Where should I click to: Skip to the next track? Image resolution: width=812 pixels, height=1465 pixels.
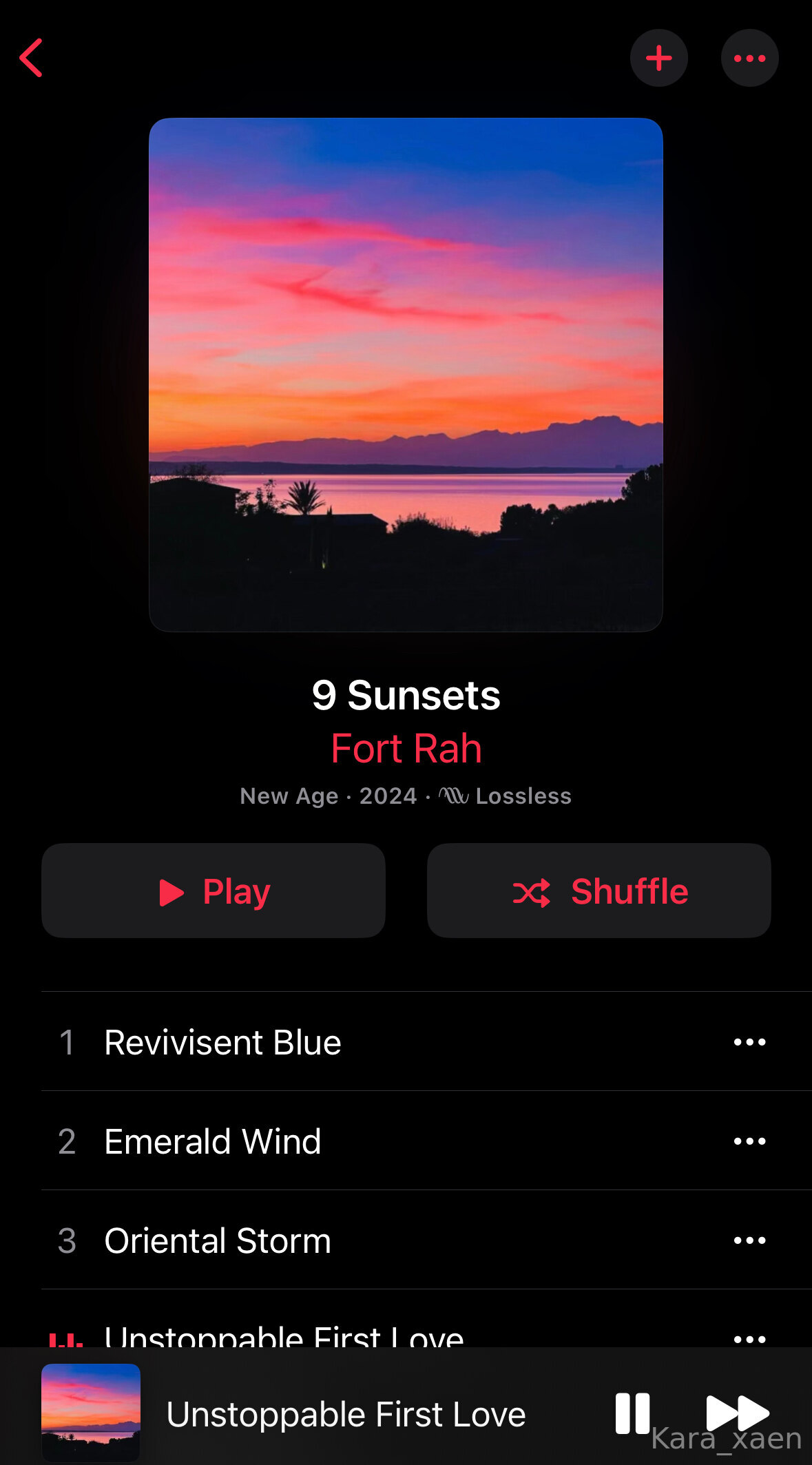[x=738, y=1413]
